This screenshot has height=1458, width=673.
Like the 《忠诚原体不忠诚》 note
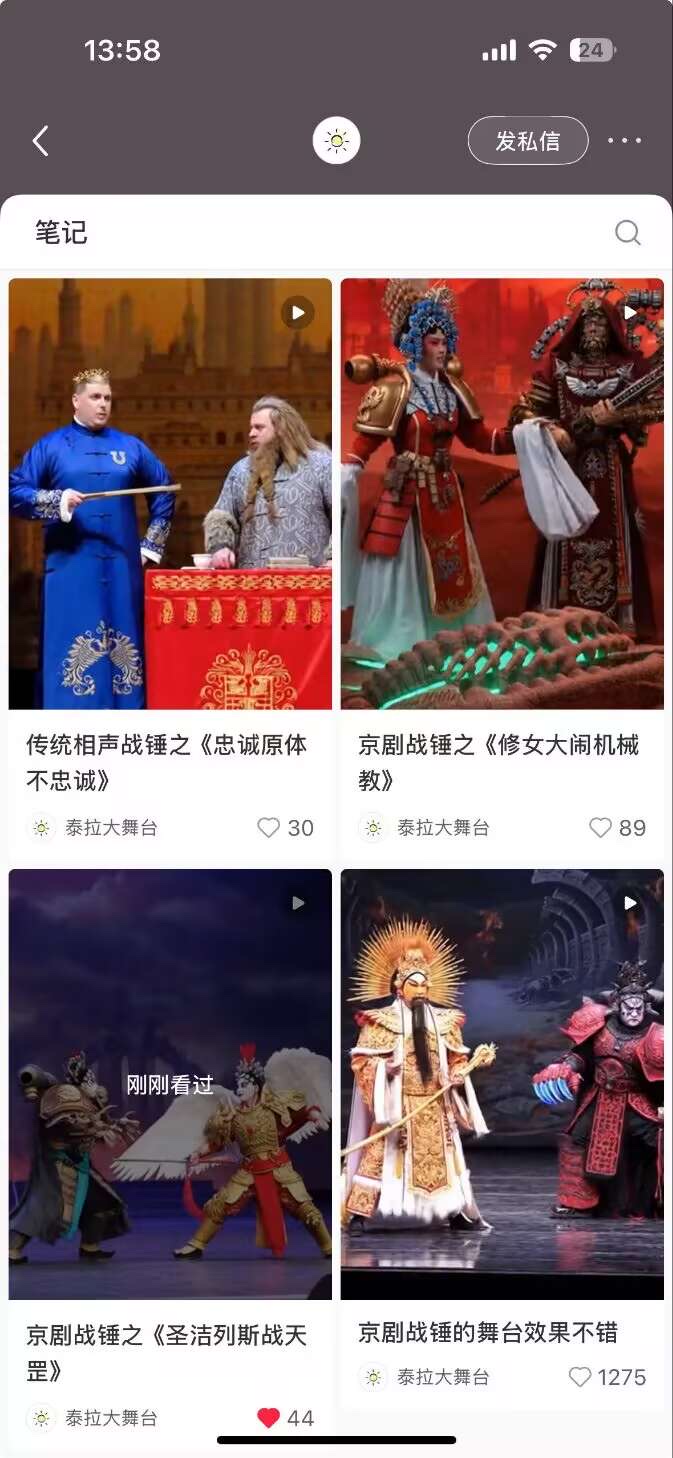tap(269, 828)
